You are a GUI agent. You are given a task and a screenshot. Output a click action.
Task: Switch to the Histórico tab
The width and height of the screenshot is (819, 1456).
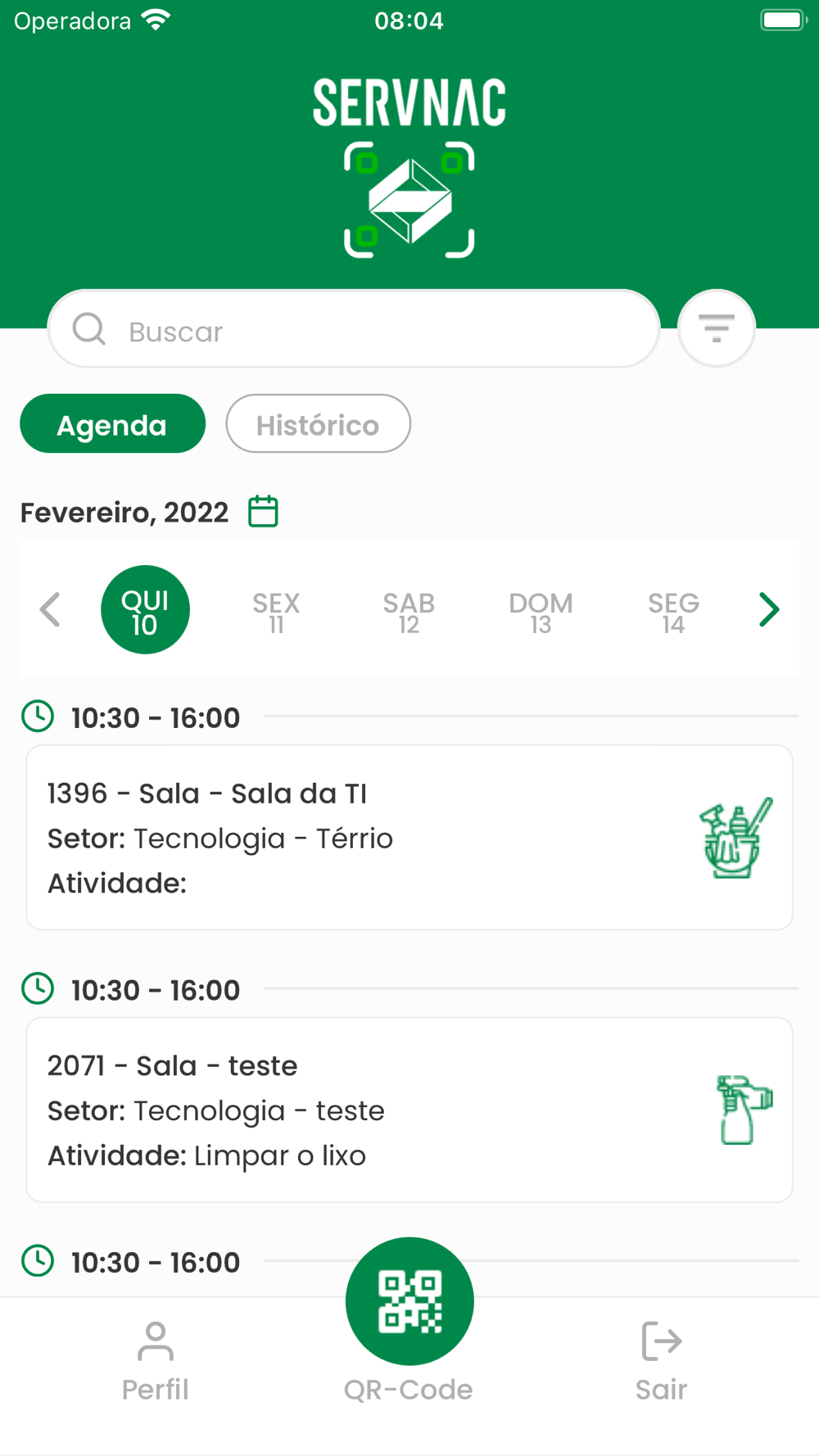[x=318, y=424]
